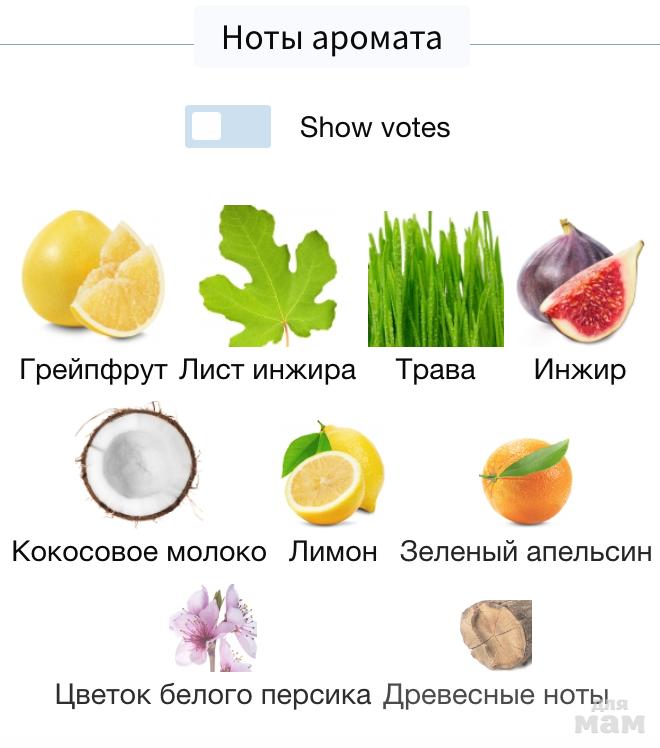660x748 pixels.
Task: Toggle the Show votes switch
Action: point(227,127)
